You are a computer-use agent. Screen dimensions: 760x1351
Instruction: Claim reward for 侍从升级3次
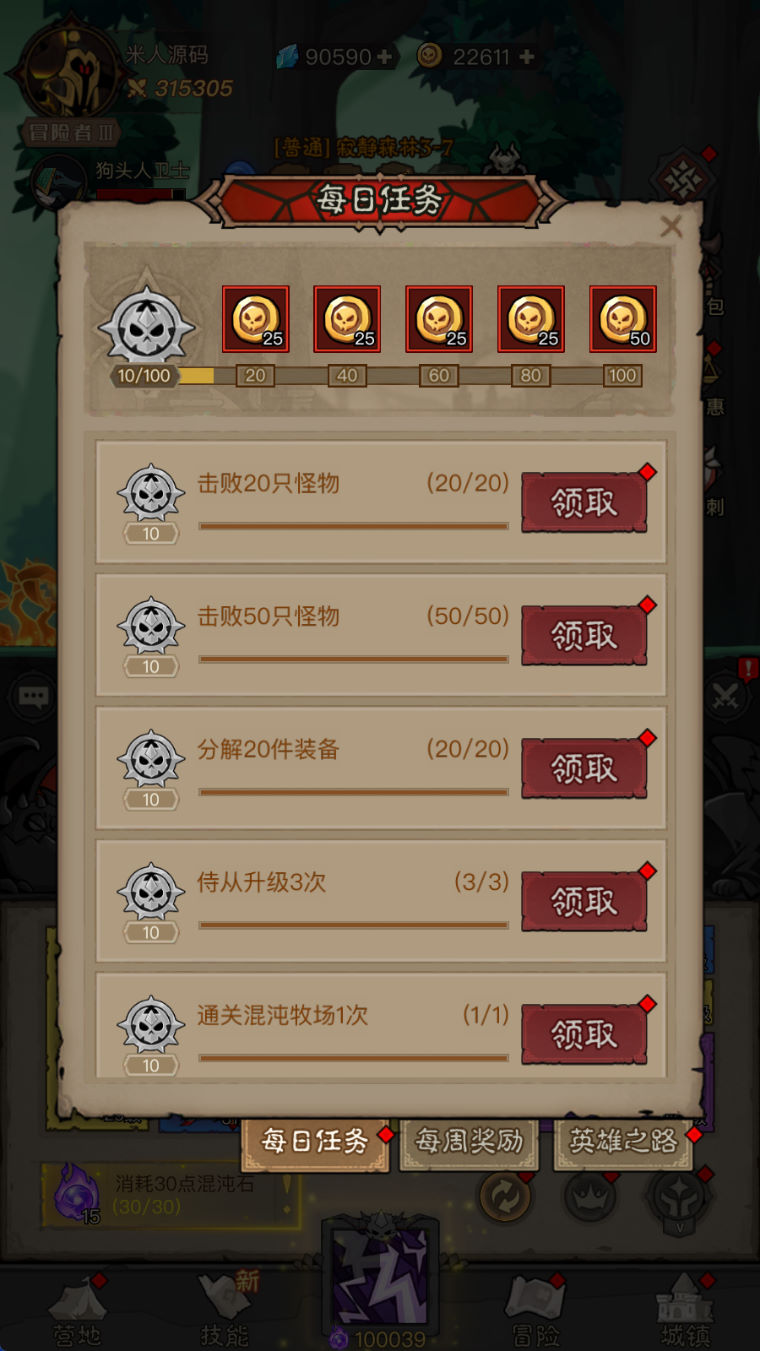coord(584,902)
